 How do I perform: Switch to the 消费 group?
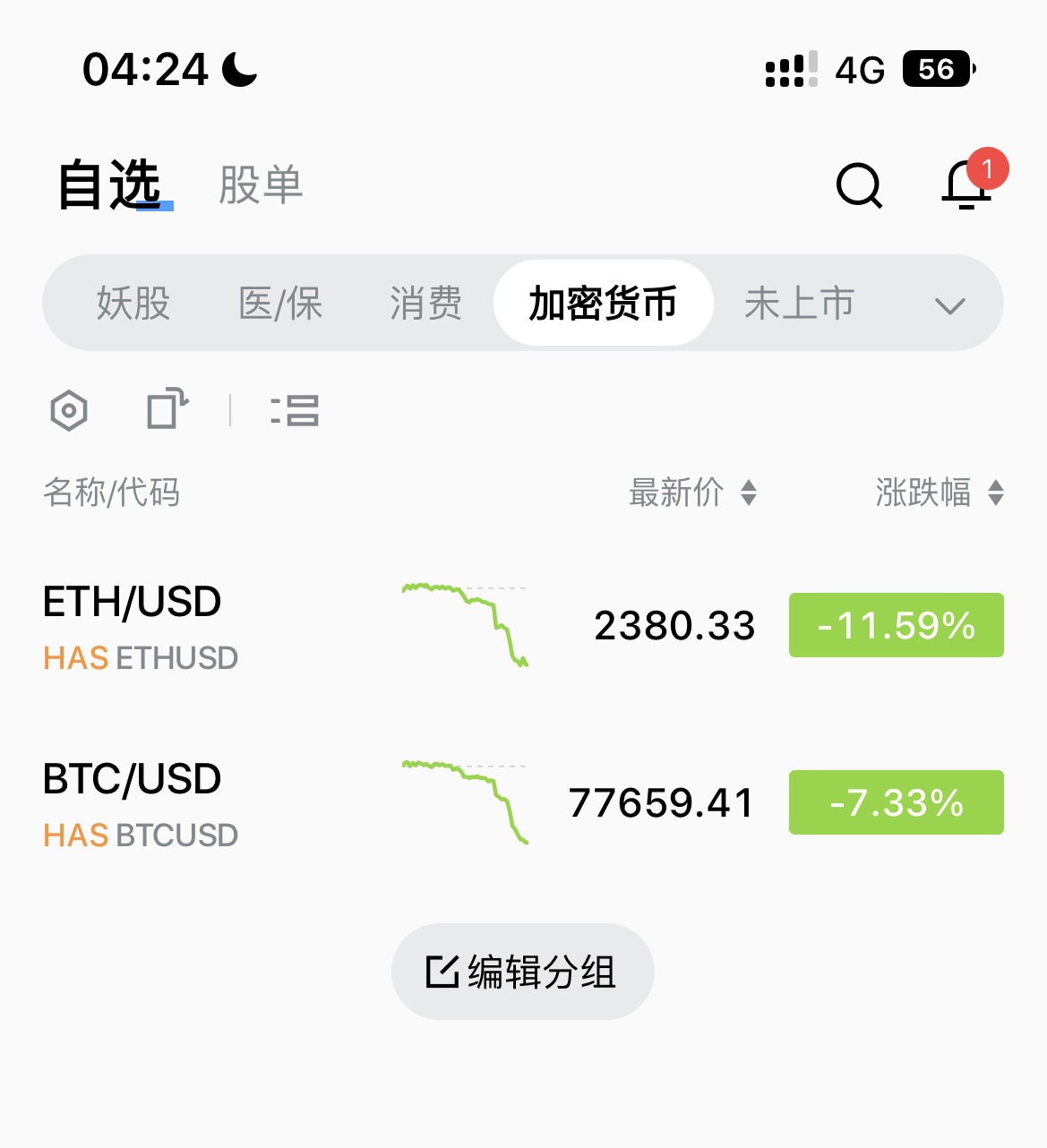coord(425,304)
